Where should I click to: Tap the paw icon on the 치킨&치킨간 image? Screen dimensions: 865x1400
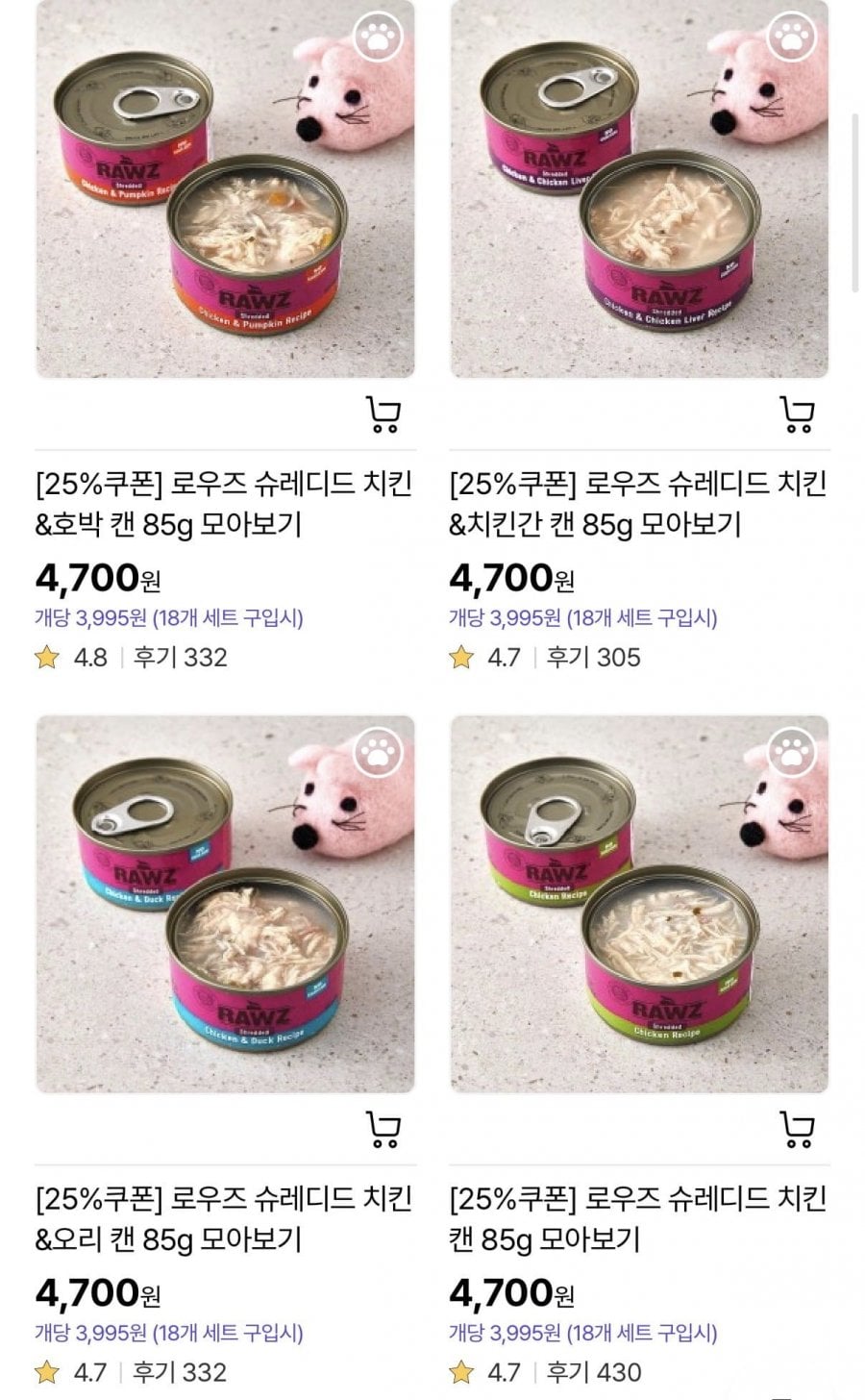point(792,37)
